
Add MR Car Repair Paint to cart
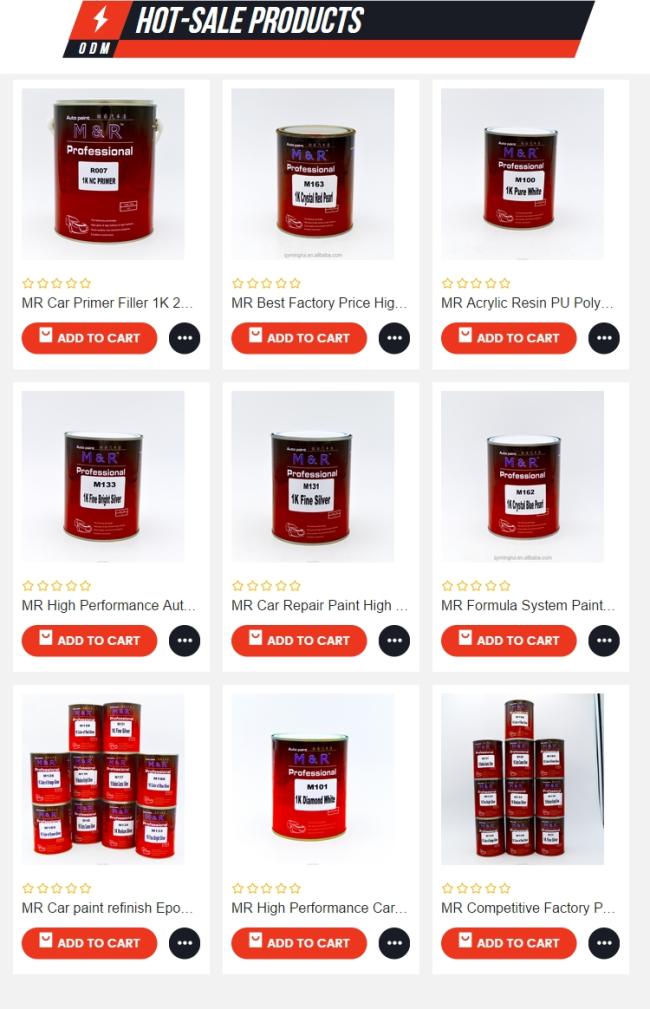pos(299,640)
